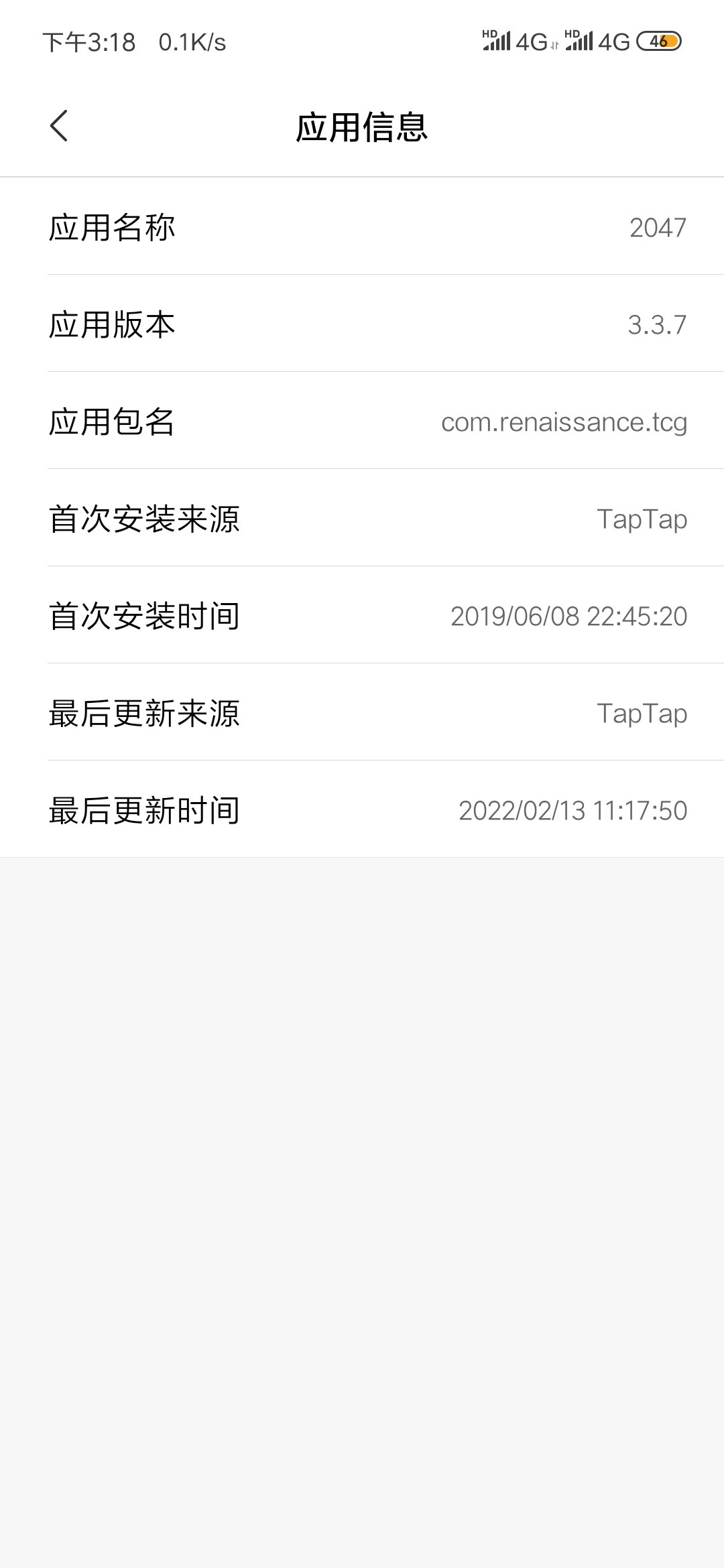724x1568 pixels.
Task: Go back from the 应用信息 page
Action: (59, 126)
